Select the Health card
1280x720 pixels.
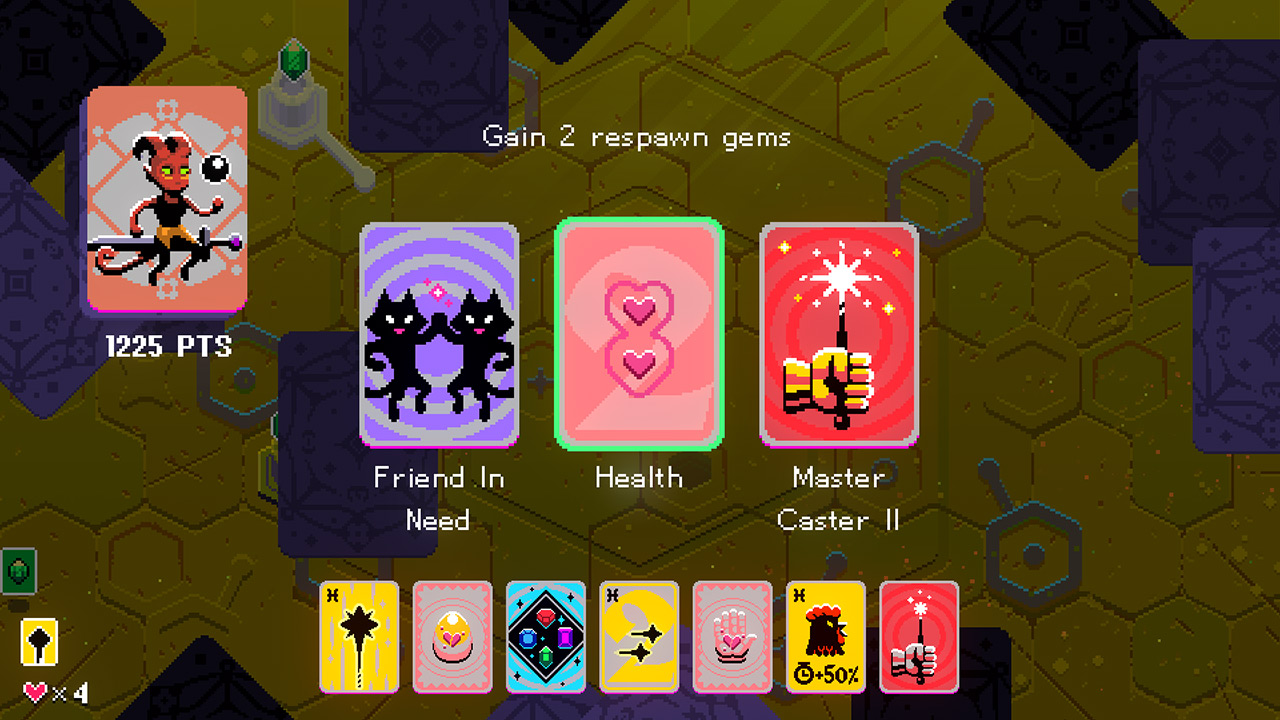click(x=639, y=334)
